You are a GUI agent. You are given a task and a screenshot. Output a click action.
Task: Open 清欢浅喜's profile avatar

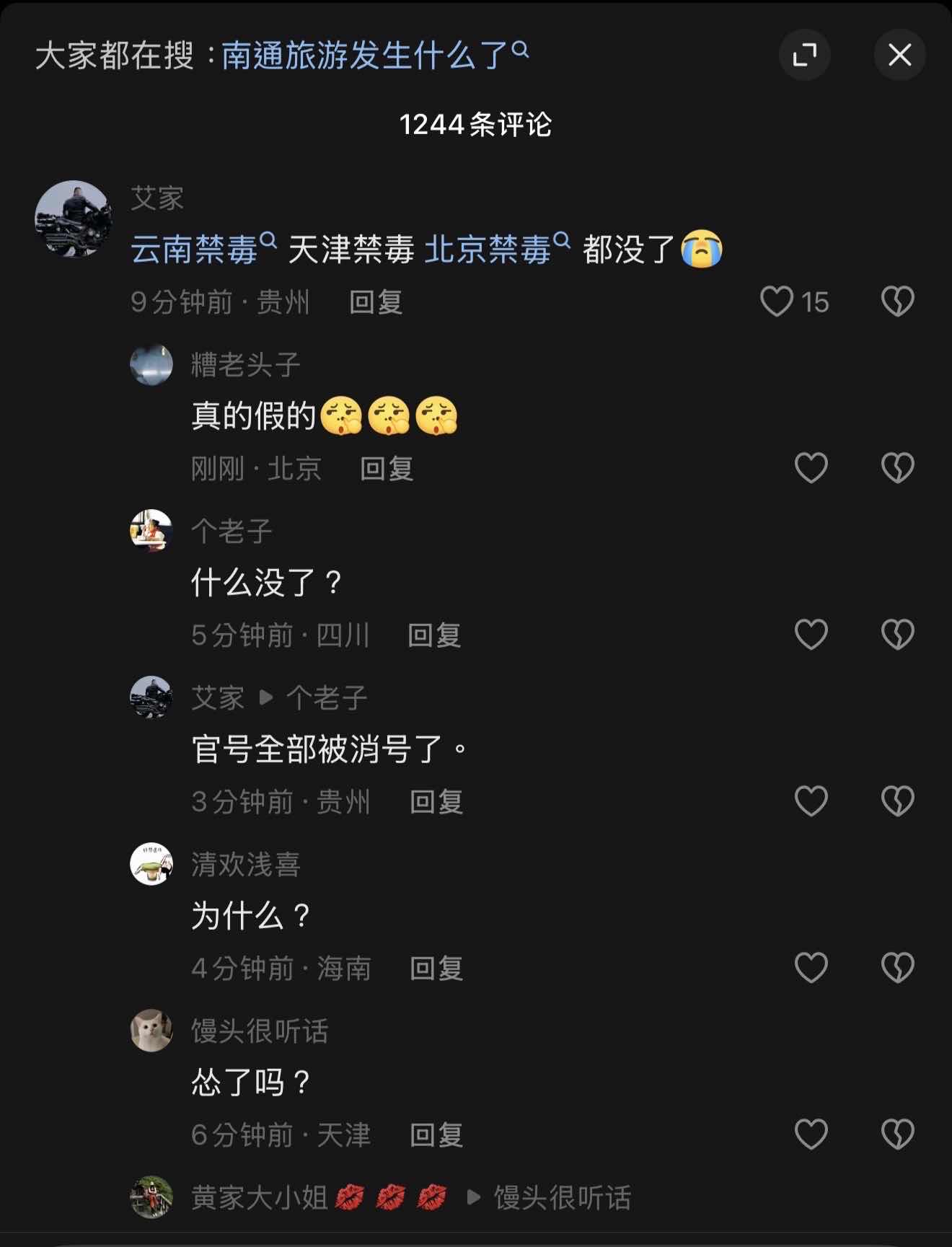click(151, 864)
